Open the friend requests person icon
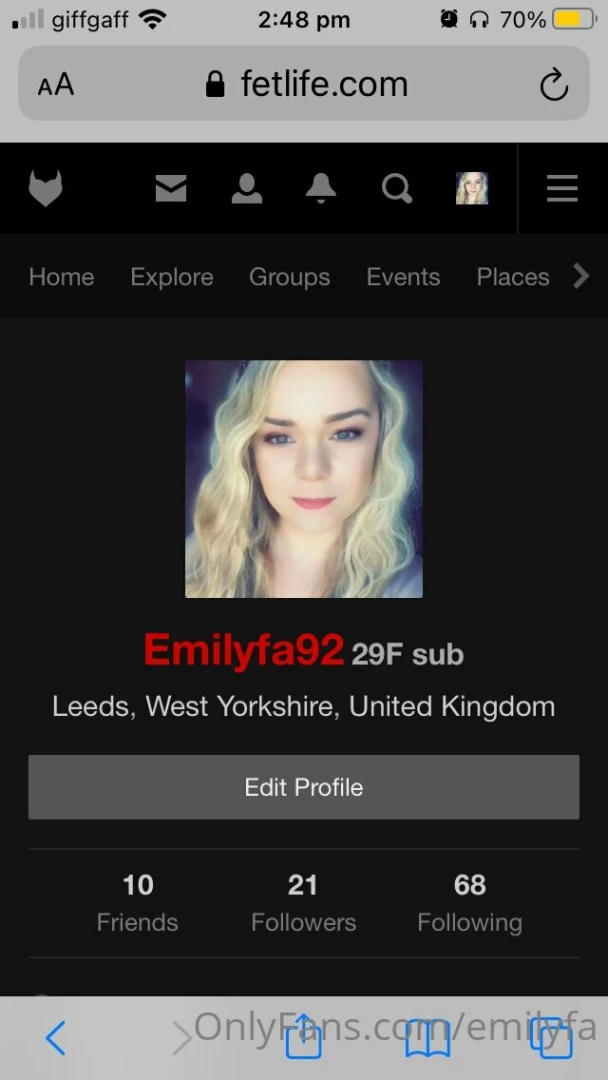This screenshot has height=1080, width=608. pyautogui.click(x=246, y=188)
